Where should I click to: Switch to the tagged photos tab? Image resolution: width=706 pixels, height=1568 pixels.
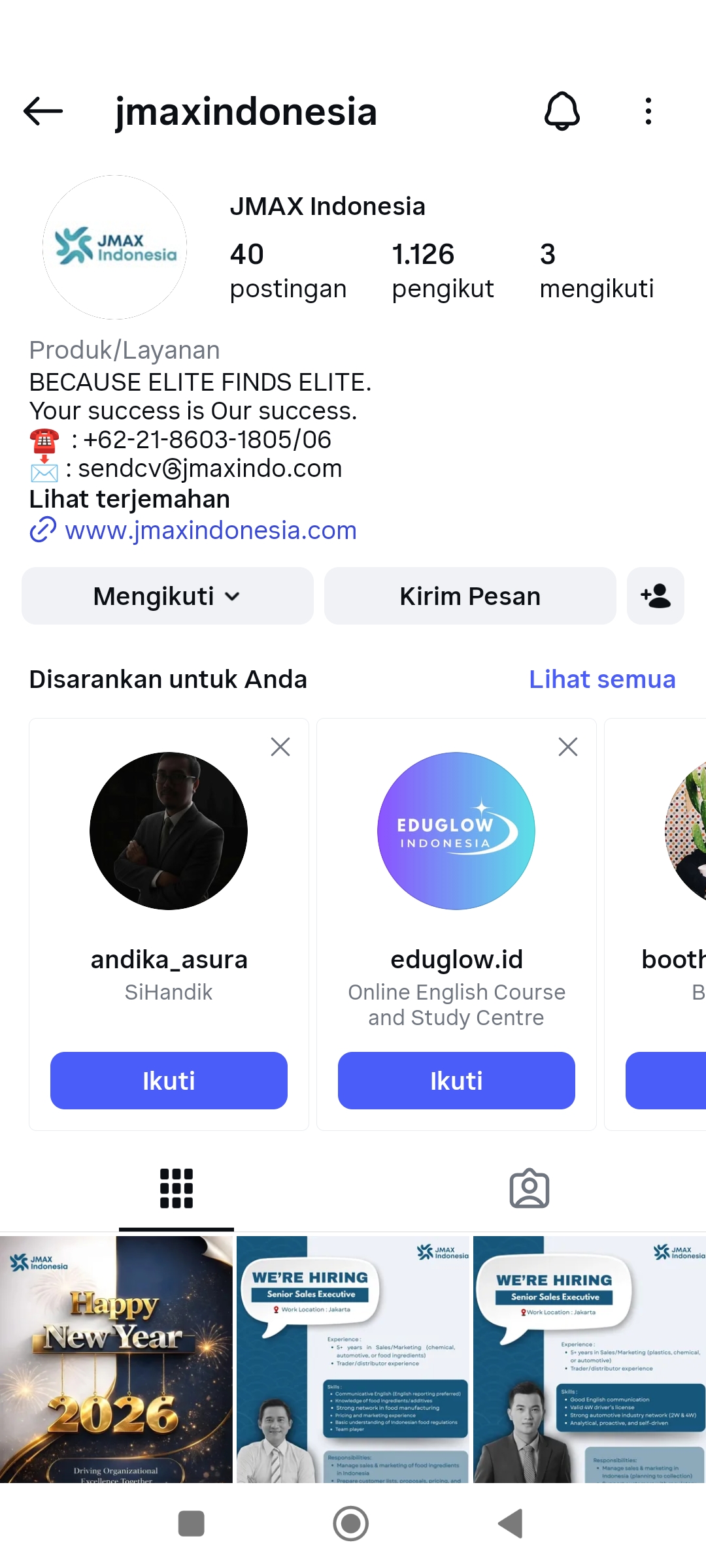[x=529, y=1188]
